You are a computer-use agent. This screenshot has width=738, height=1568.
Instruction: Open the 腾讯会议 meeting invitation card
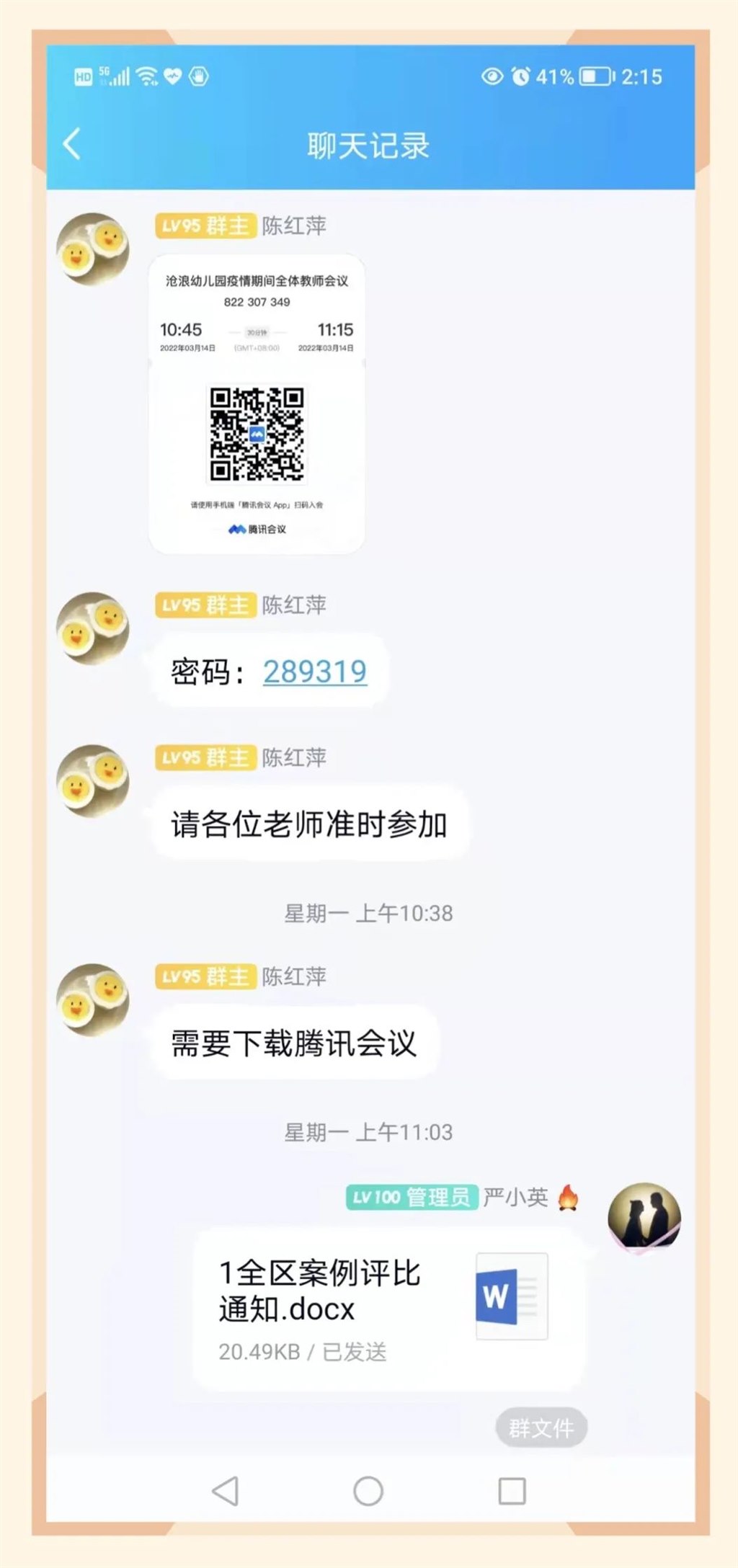(x=257, y=404)
